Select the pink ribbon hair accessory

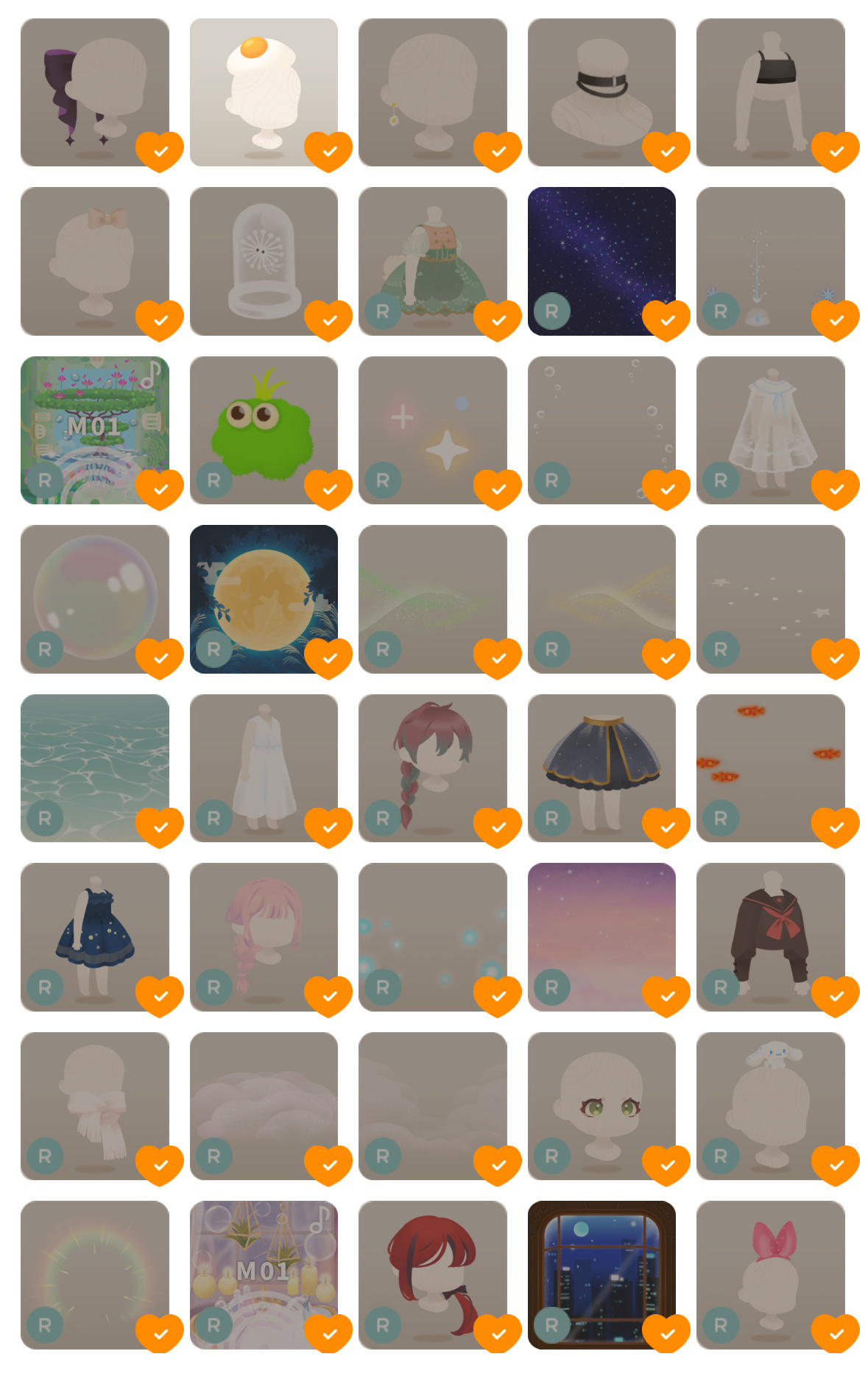pyautogui.click(x=770, y=1274)
